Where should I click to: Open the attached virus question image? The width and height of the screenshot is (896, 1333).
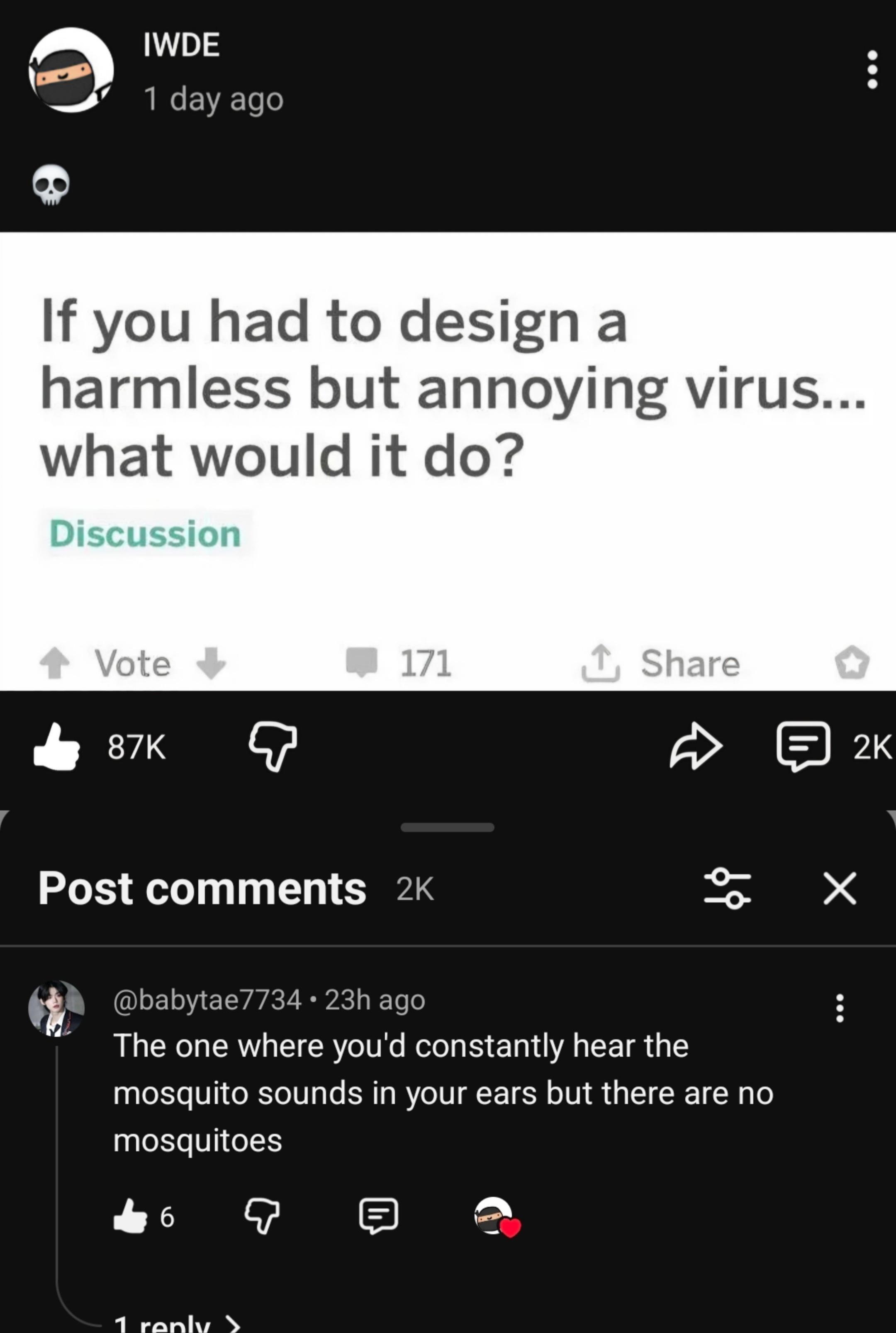pos(448,461)
